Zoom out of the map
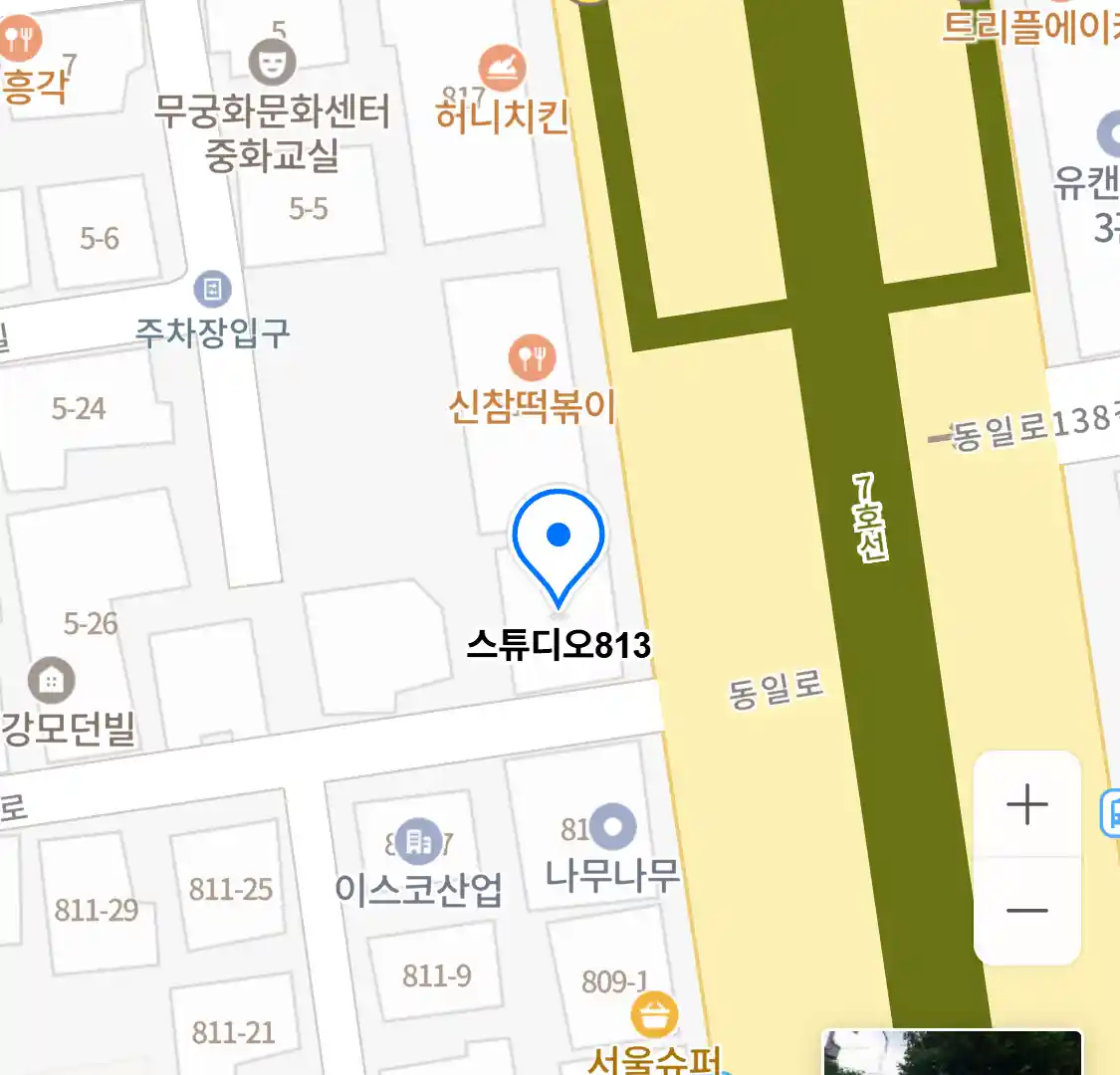This screenshot has width=1120, height=1075. pos(1026,910)
